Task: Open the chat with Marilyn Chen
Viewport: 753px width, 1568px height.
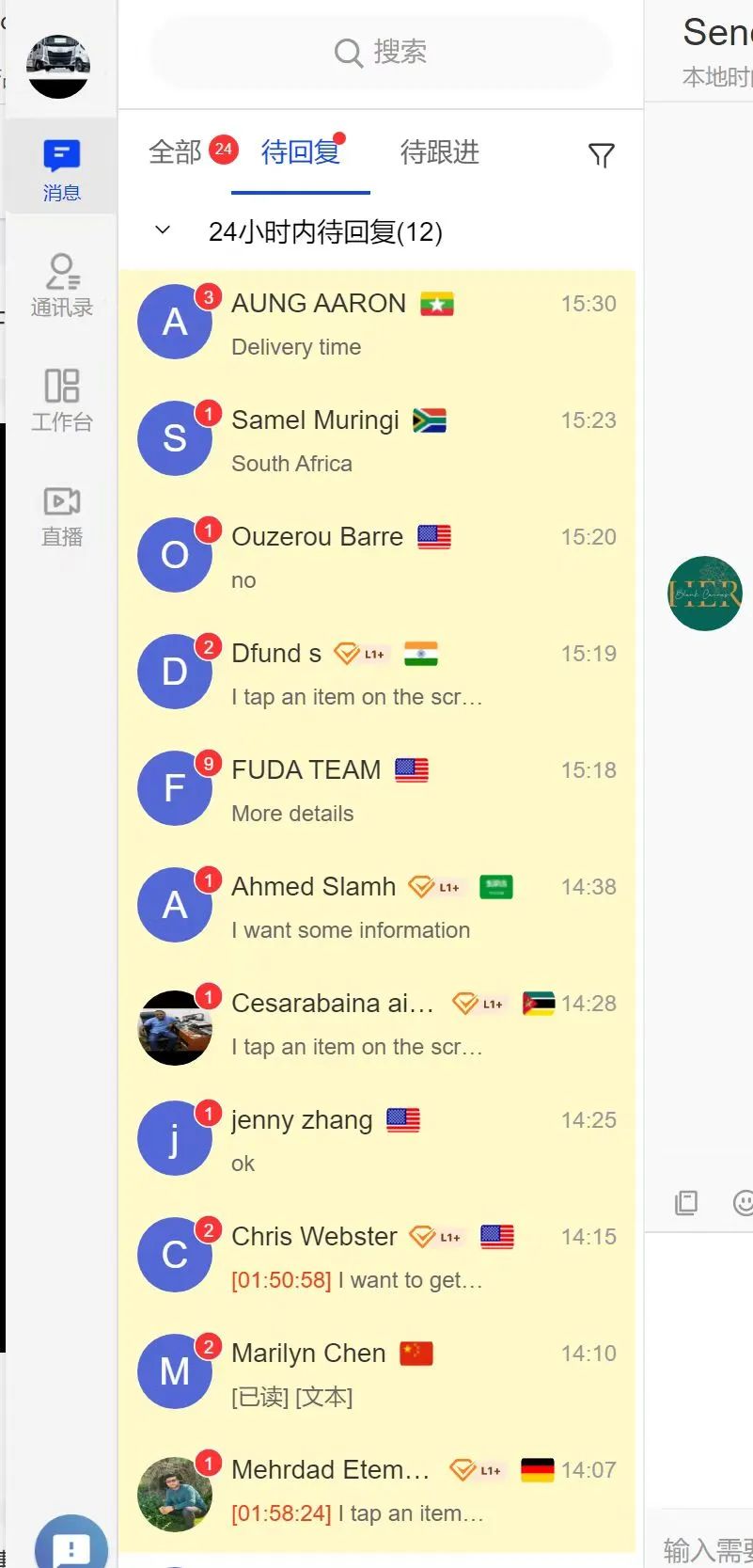Action: pos(376,1374)
